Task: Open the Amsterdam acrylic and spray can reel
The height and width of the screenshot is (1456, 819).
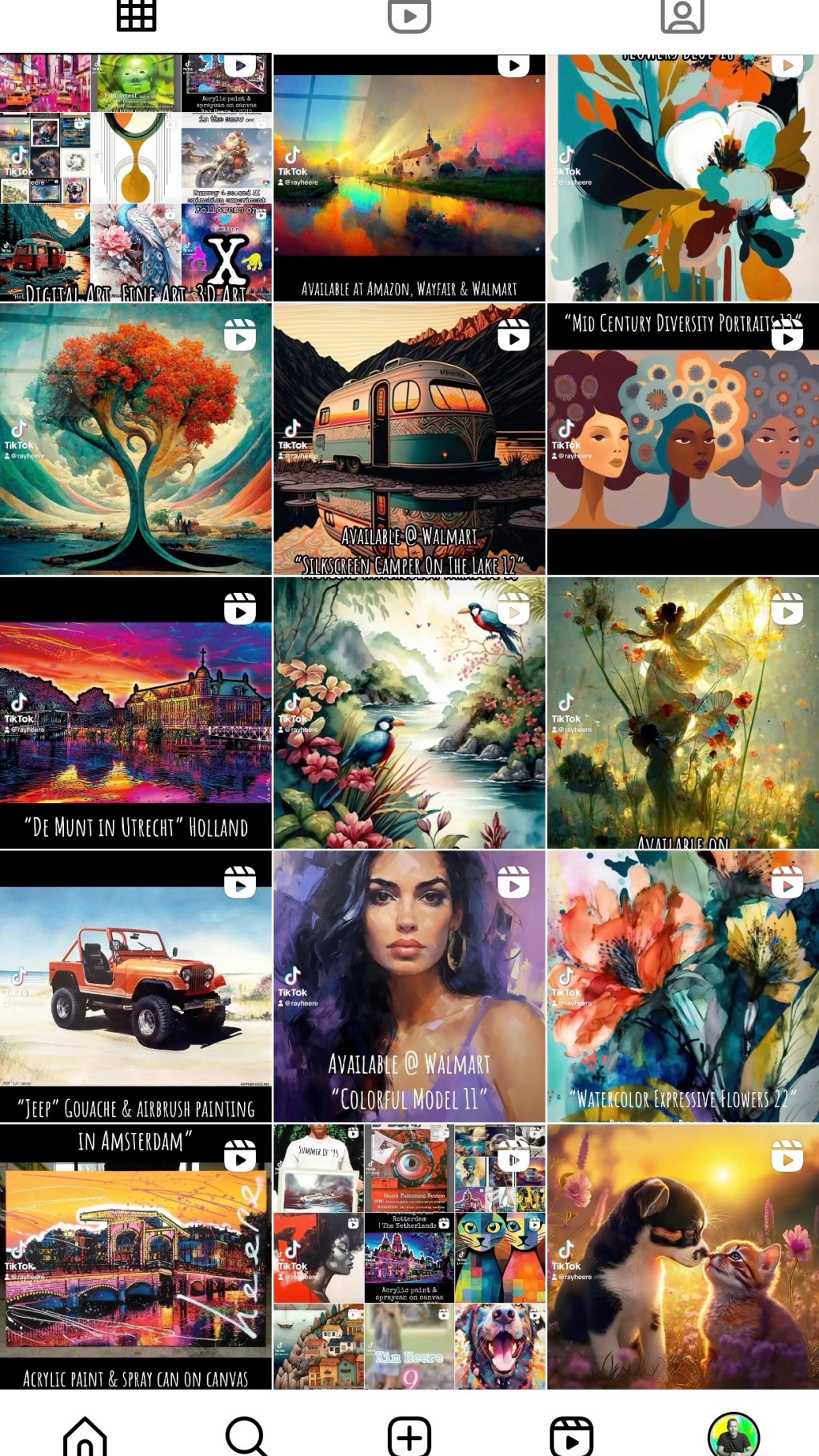Action: (x=136, y=1258)
